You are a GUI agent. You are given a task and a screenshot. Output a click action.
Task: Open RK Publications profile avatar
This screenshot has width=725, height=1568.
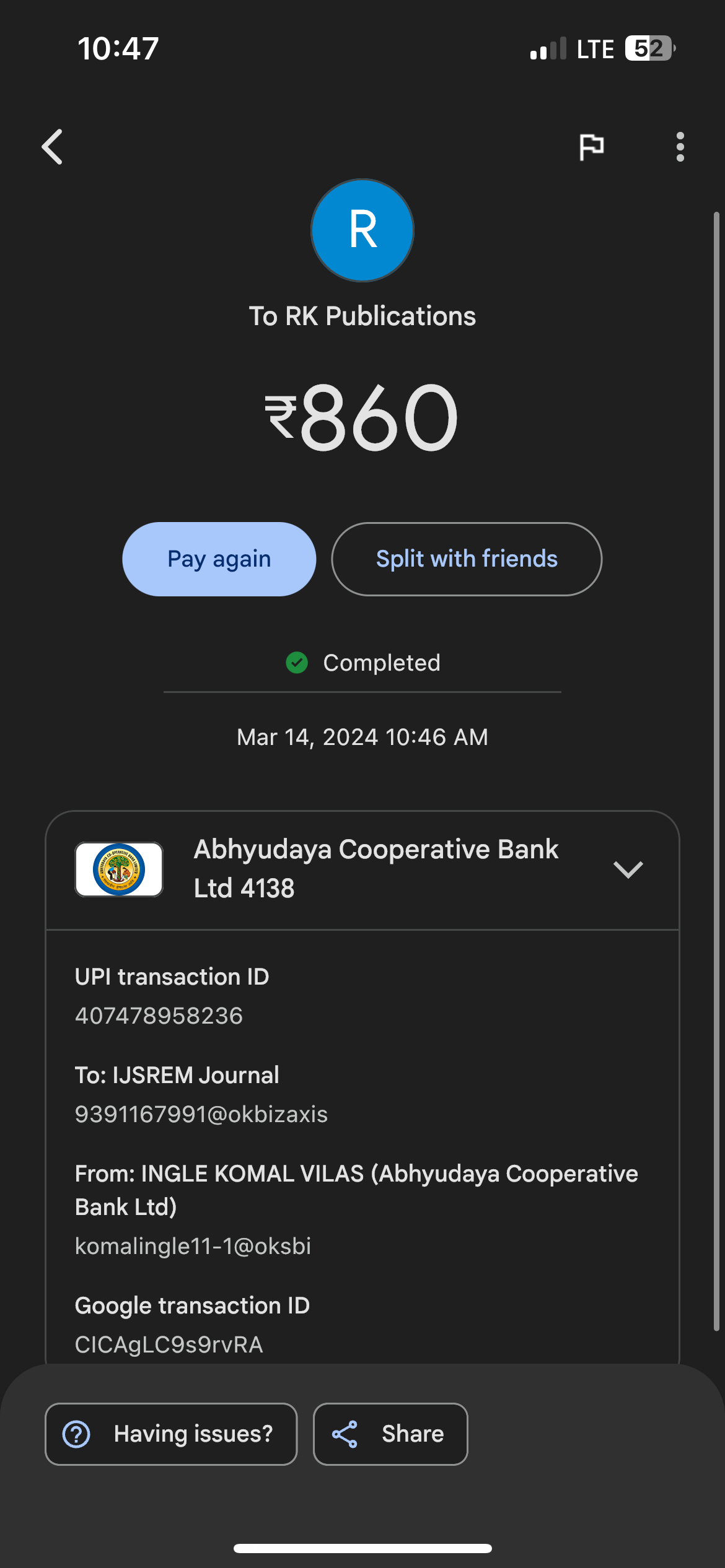pos(362,230)
